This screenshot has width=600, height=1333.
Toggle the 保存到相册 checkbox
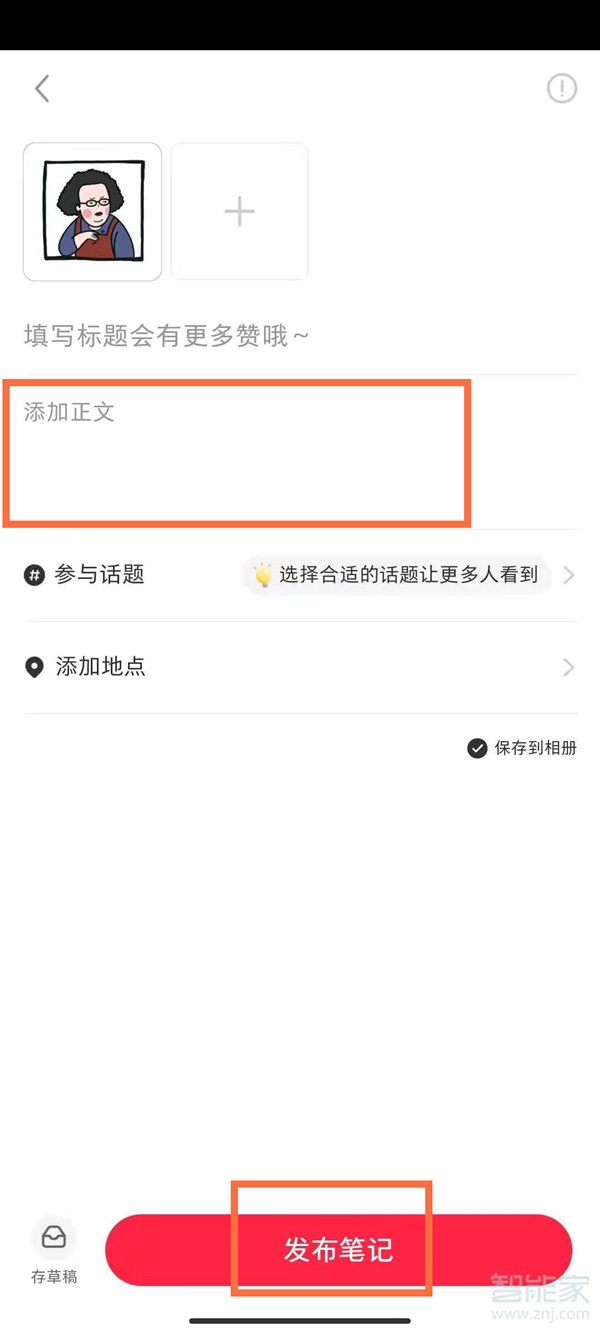click(478, 748)
